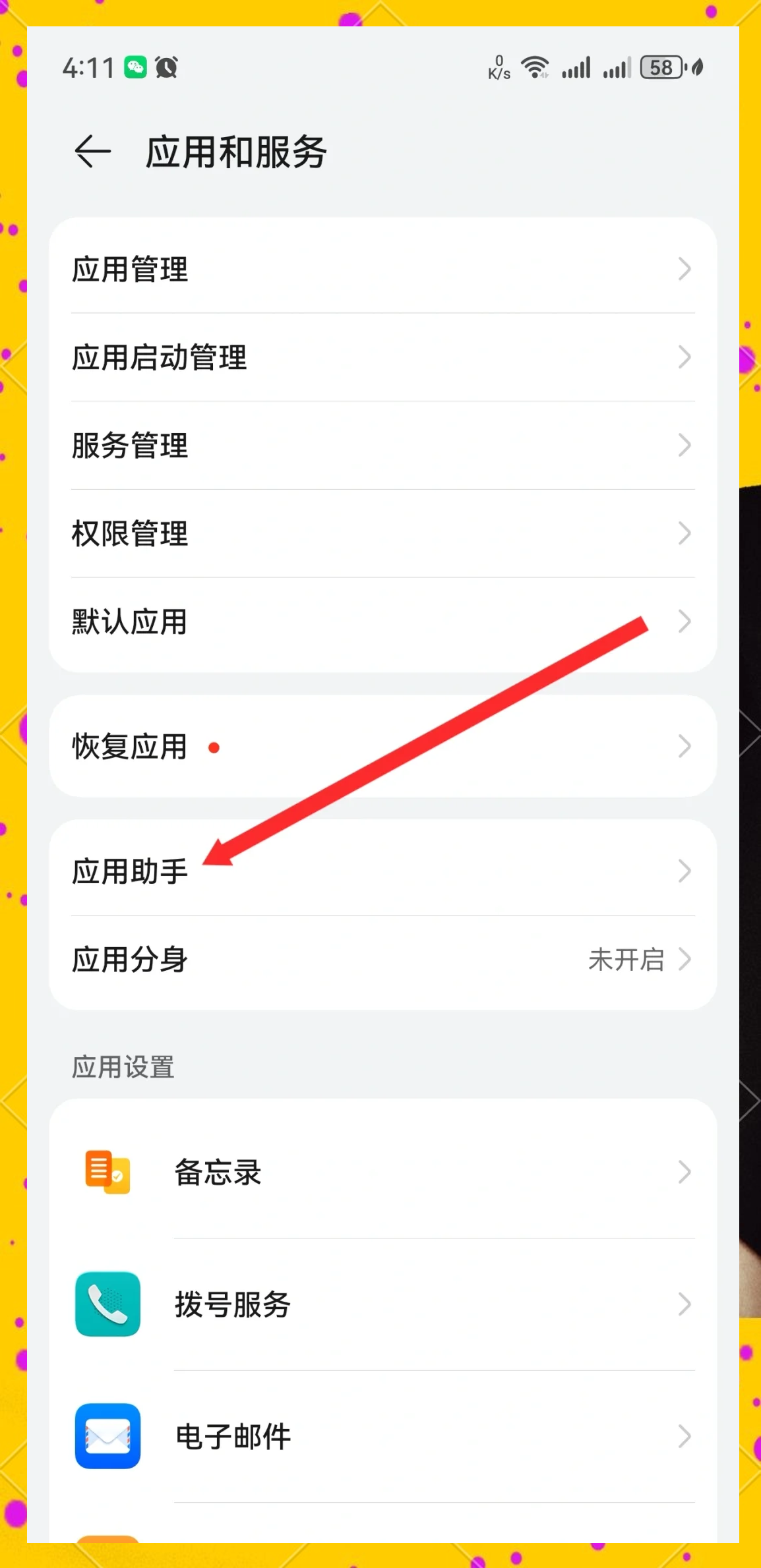
Task: Expand 应用助手 with its arrow chevron
Action: click(685, 871)
